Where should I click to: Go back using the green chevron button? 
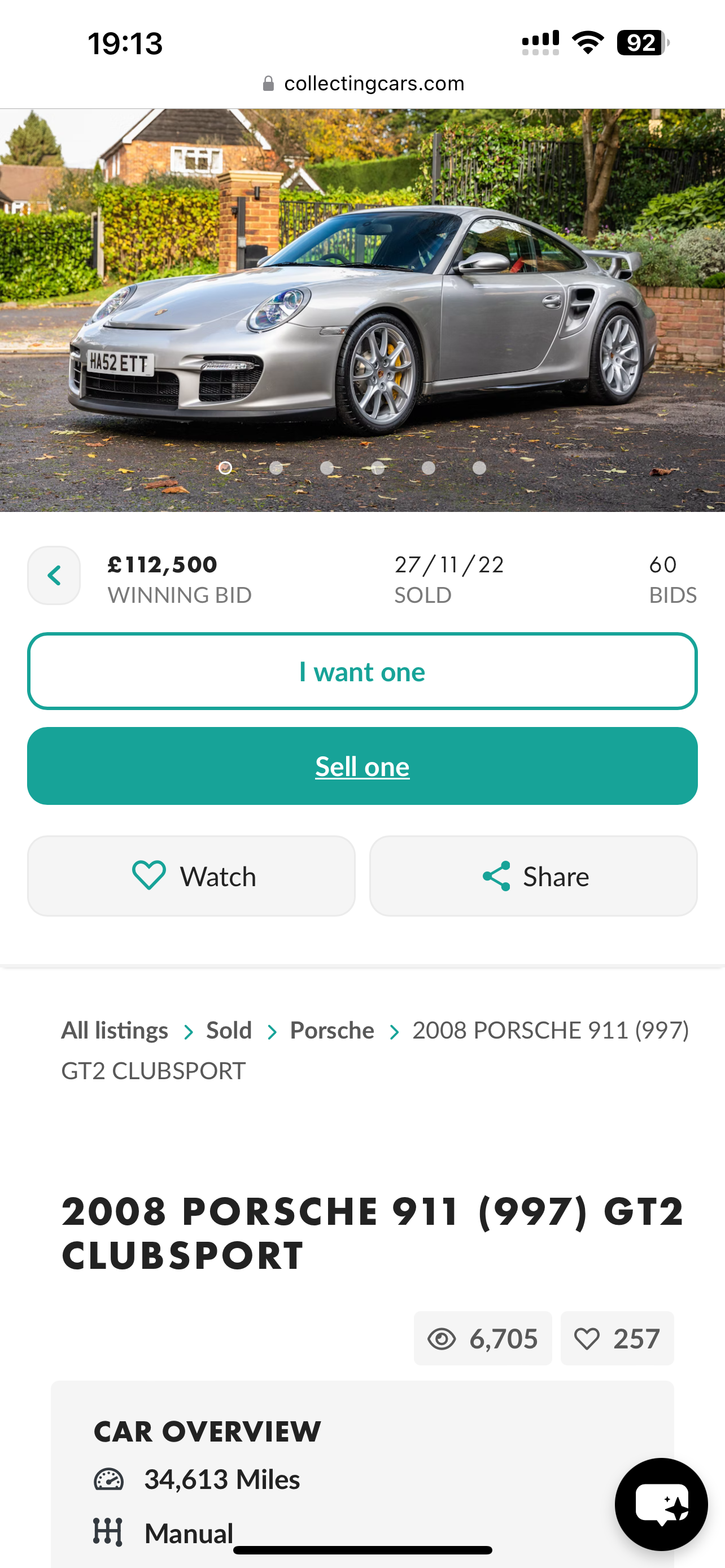pos(54,575)
